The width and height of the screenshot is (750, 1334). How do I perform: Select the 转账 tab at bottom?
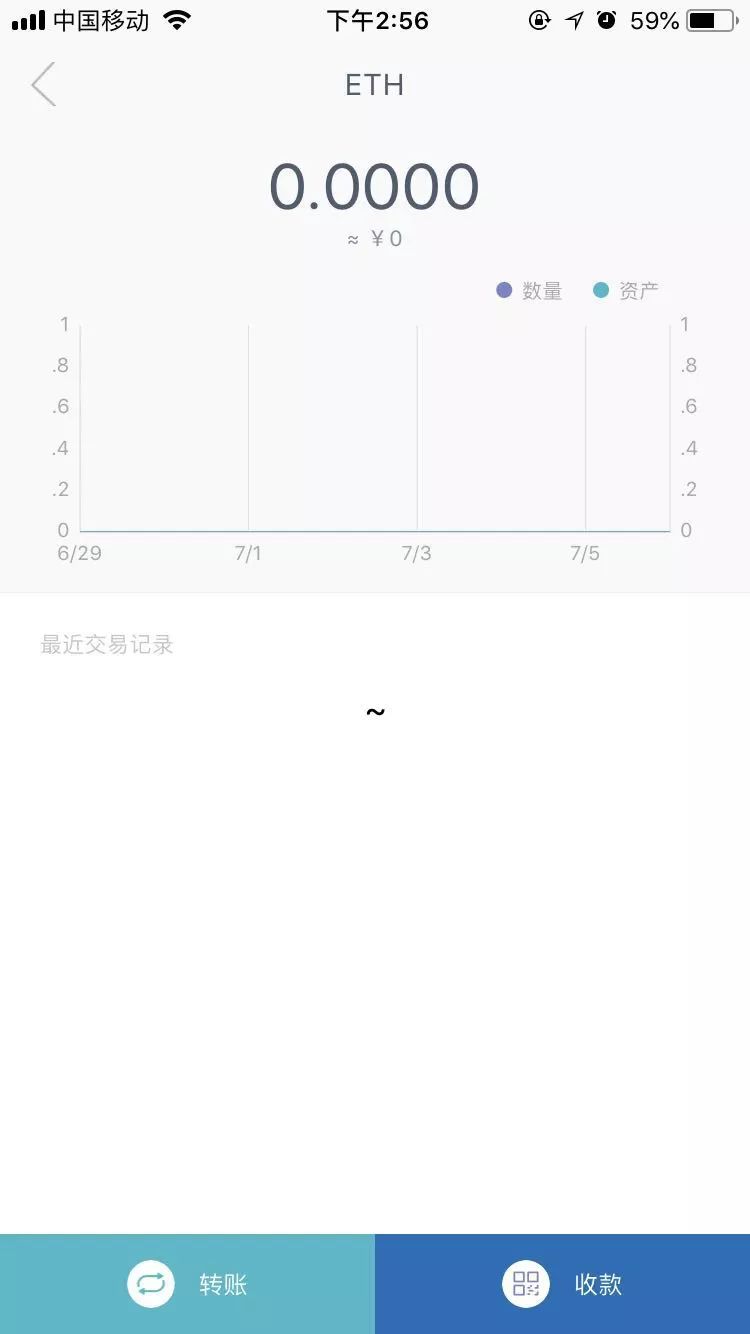[x=187, y=1283]
